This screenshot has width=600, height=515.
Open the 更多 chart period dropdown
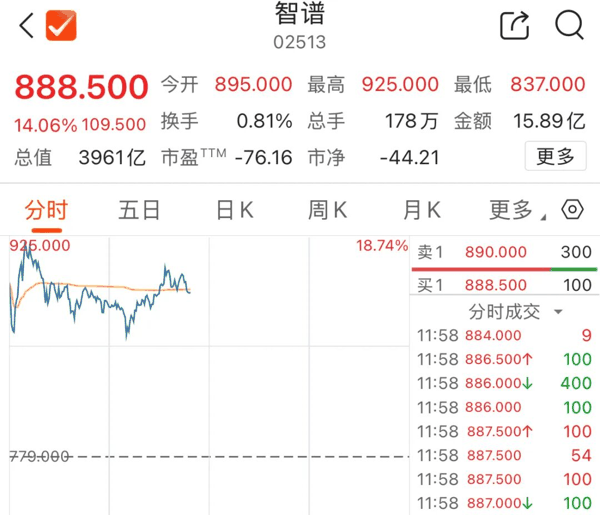(516, 210)
